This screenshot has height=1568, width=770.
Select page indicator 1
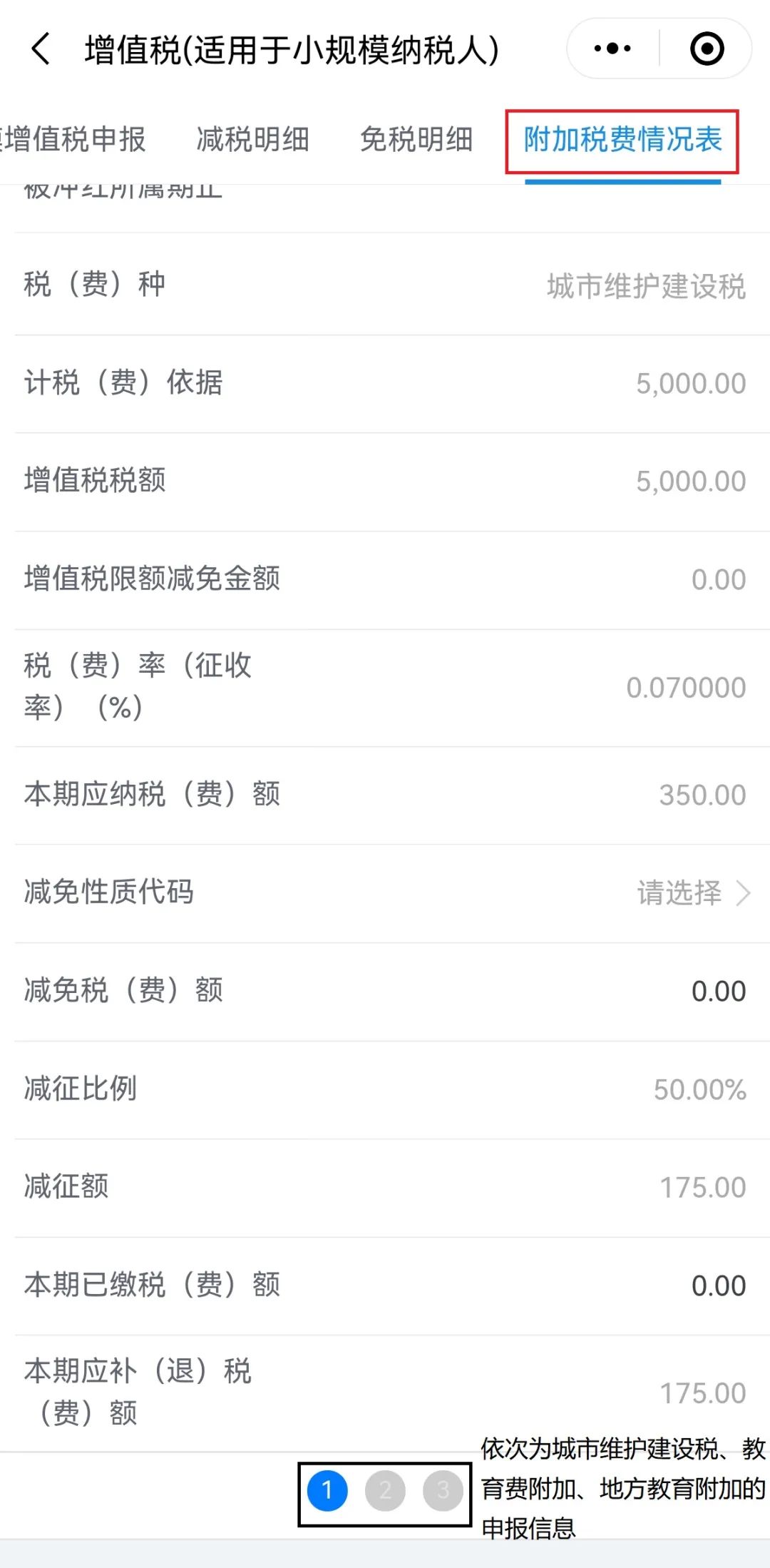tap(327, 1490)
